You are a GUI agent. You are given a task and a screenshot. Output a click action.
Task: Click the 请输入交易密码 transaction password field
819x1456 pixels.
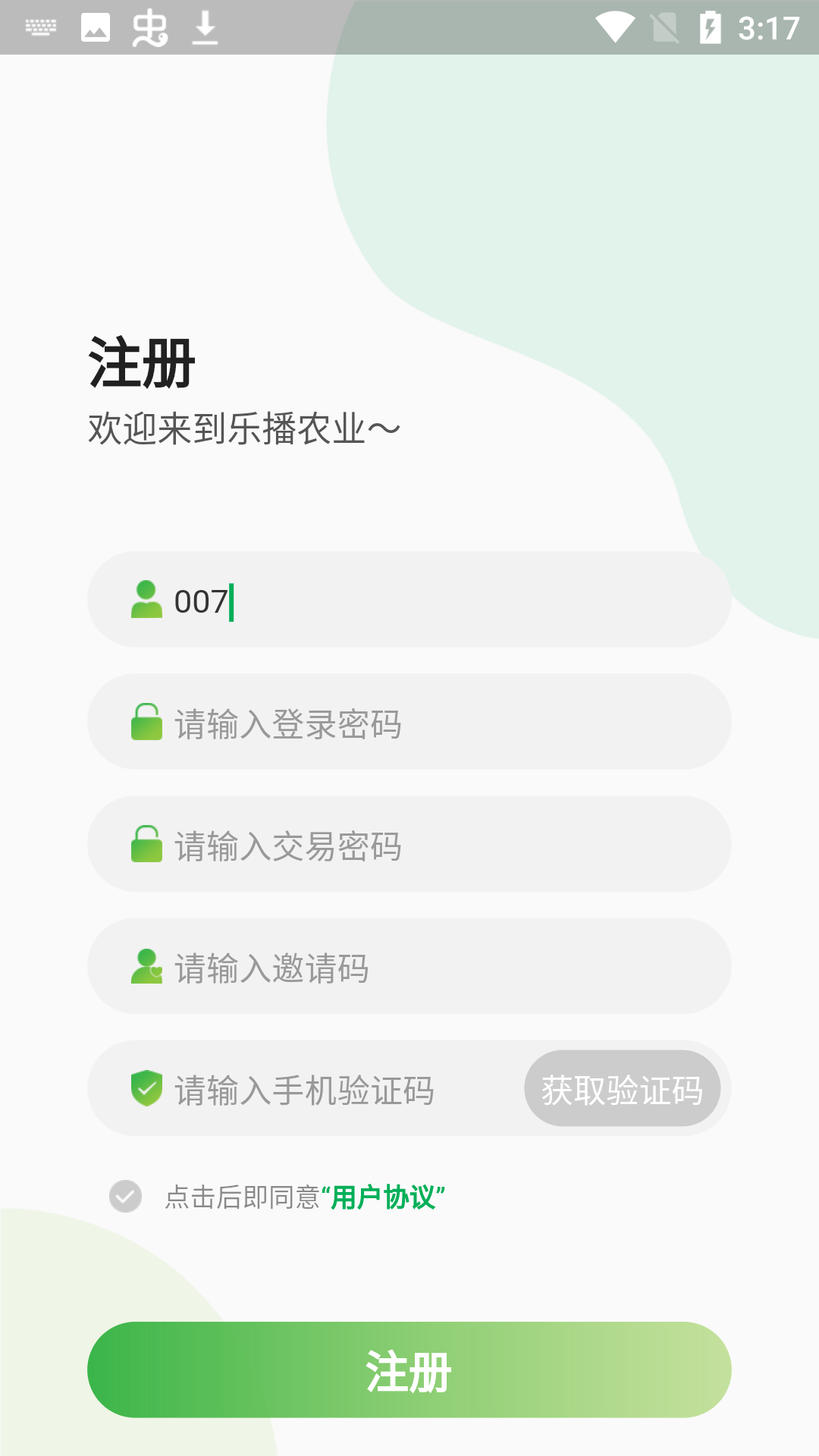[409, 844]
